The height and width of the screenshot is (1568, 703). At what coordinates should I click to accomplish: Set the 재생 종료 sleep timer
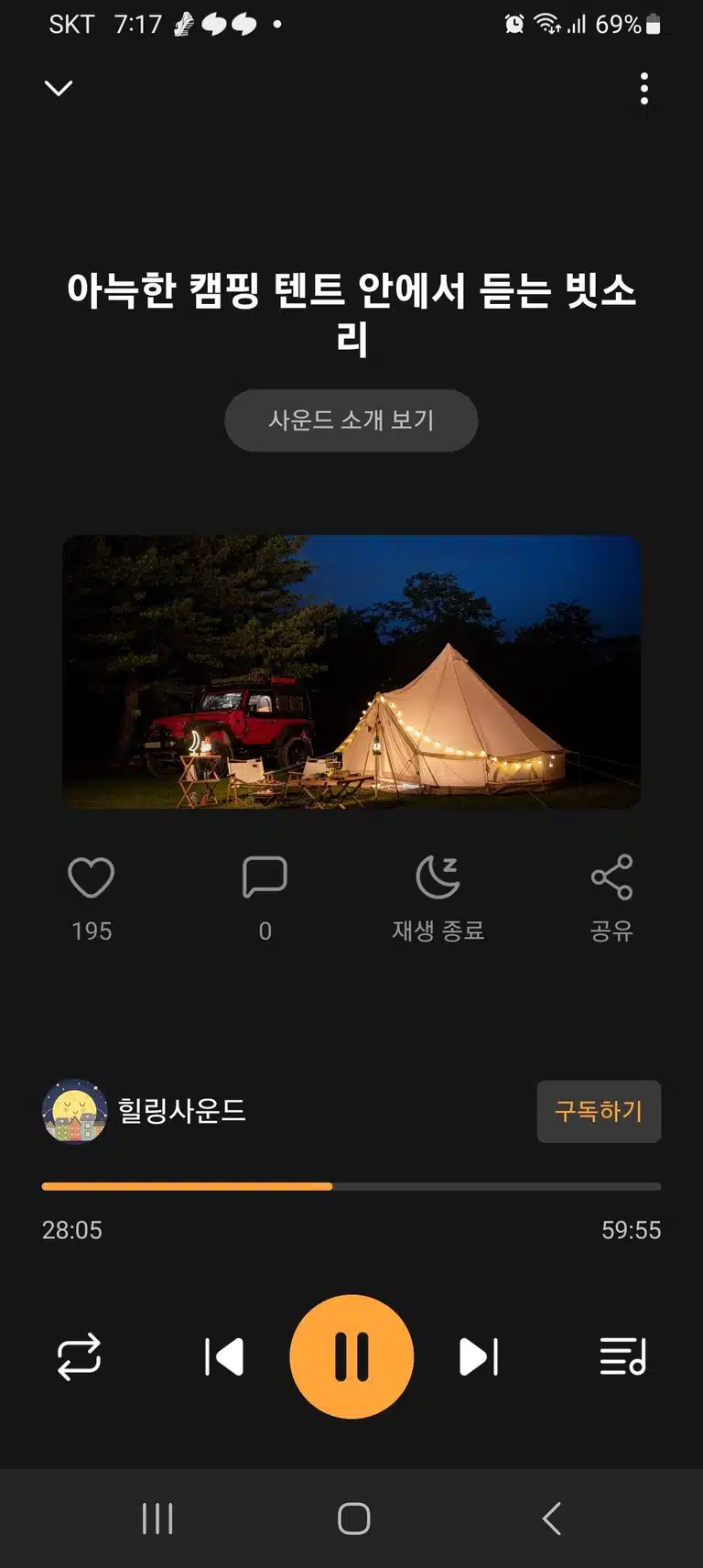[438, 877]
